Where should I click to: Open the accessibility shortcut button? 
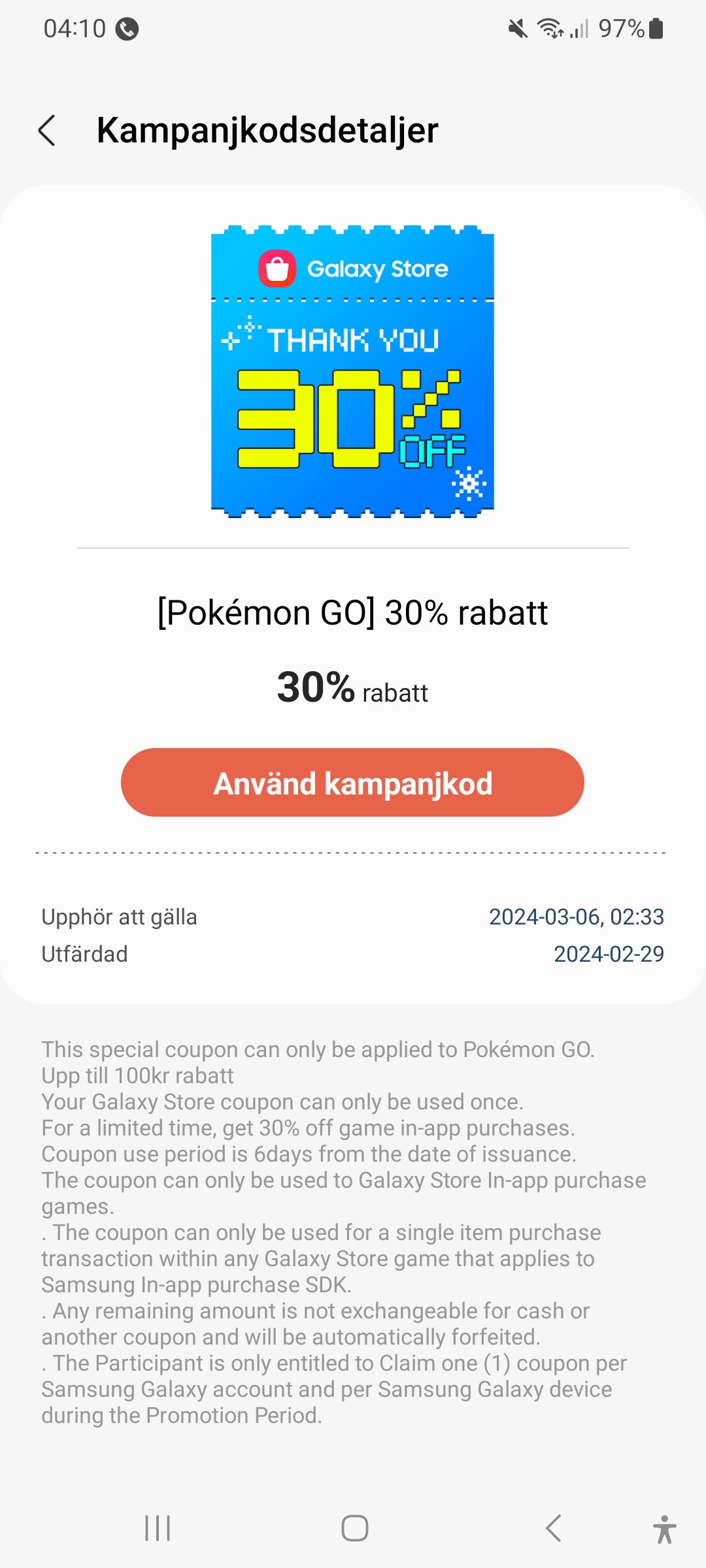tap(664, 1529)
